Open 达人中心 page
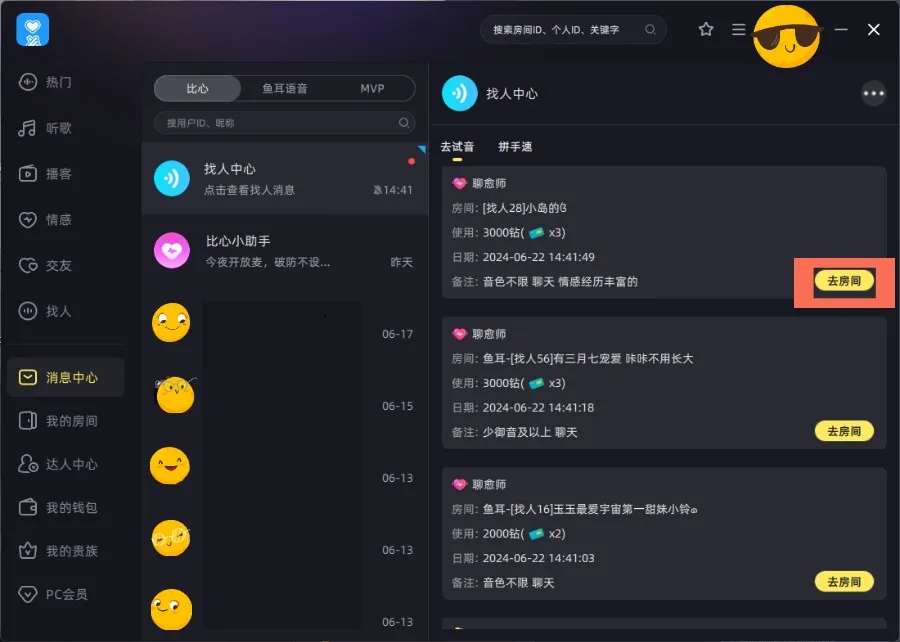Screen dimensions: 900x642 coord(70,465)
